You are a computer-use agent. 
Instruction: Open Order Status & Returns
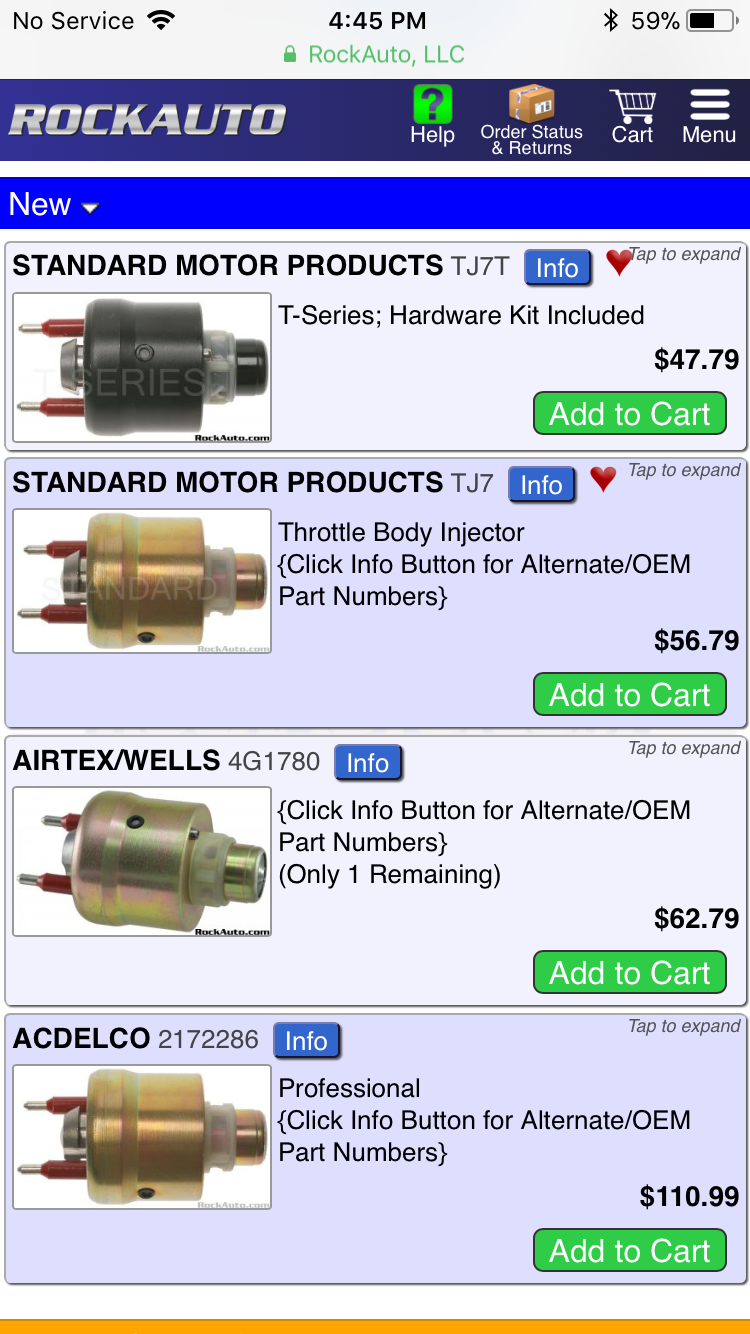(x=531, y=119)
